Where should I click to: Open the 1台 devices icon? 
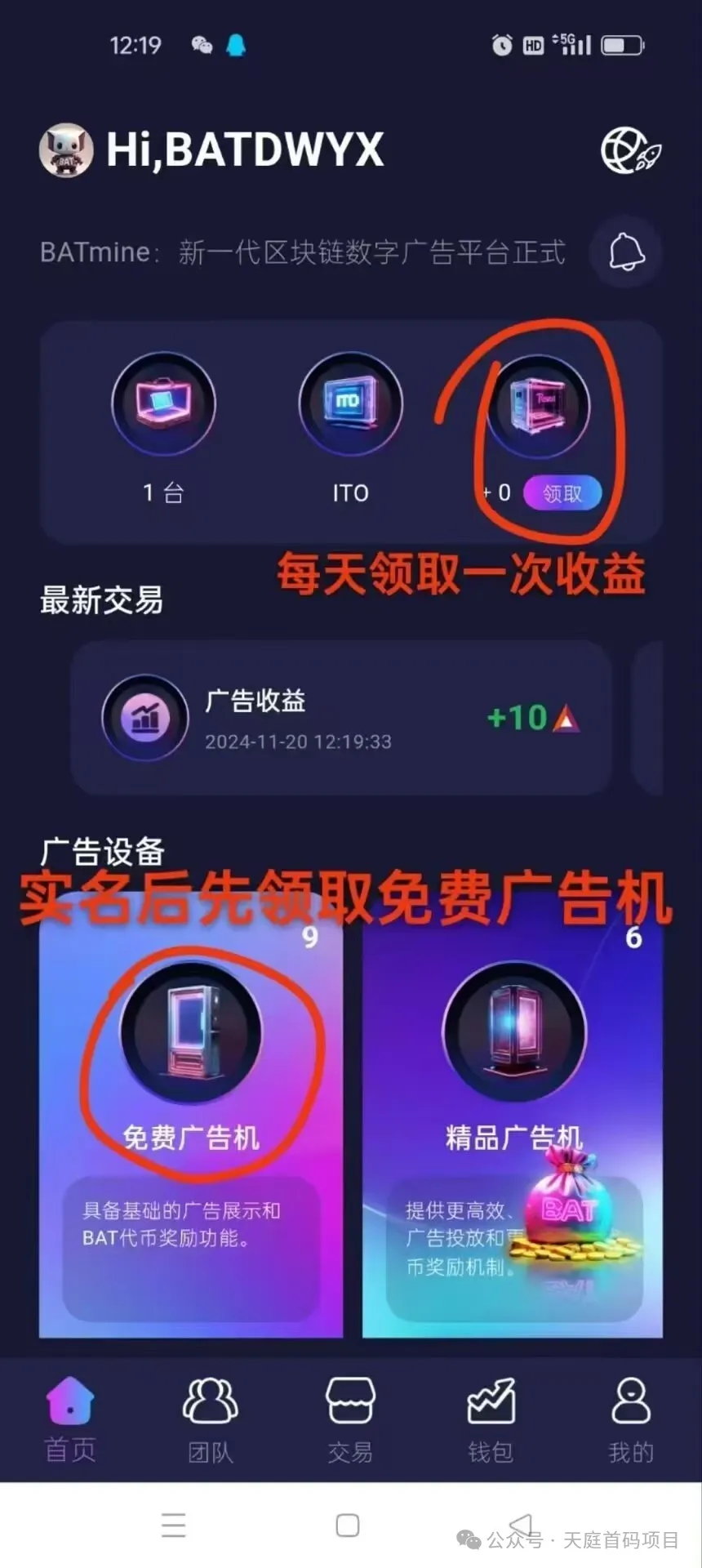[163, 403]
